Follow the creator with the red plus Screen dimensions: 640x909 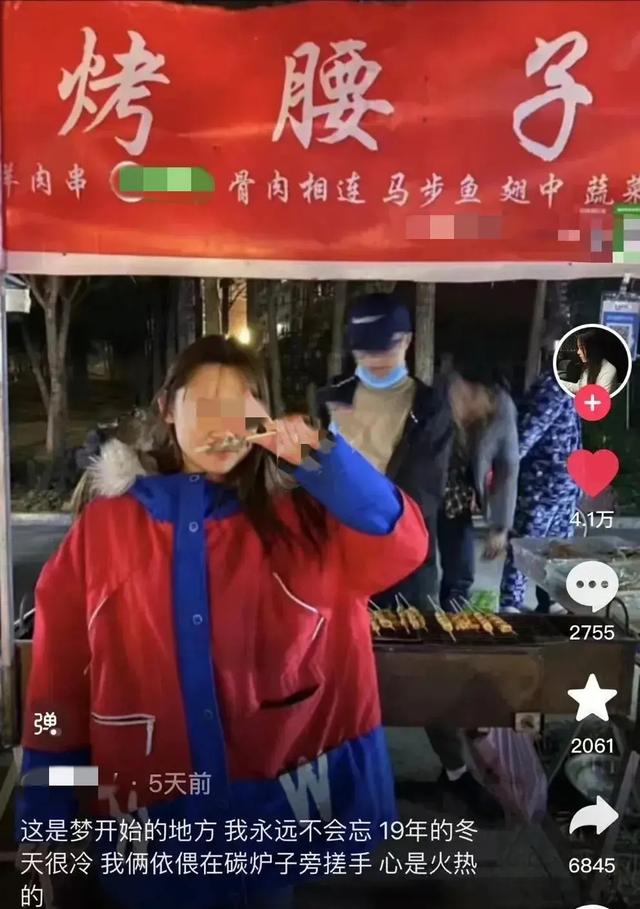tap(592, 403)
